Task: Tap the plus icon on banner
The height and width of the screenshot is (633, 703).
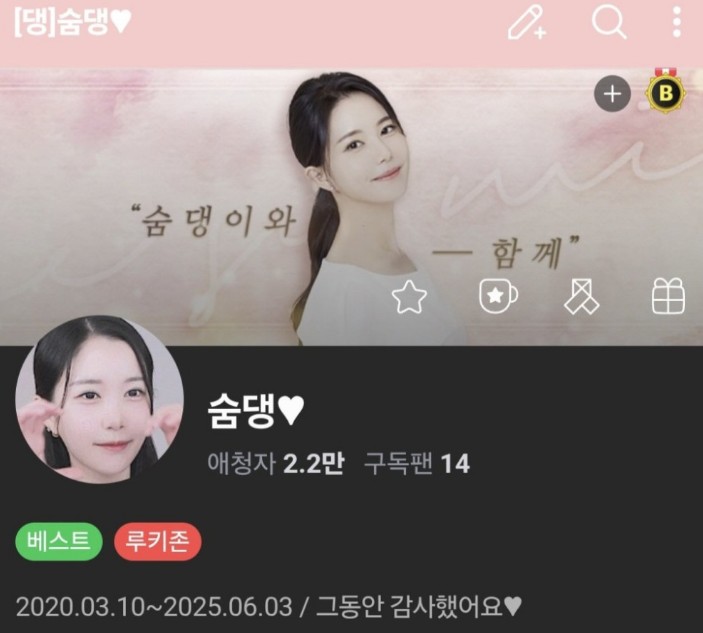Action: click(612, 95)
